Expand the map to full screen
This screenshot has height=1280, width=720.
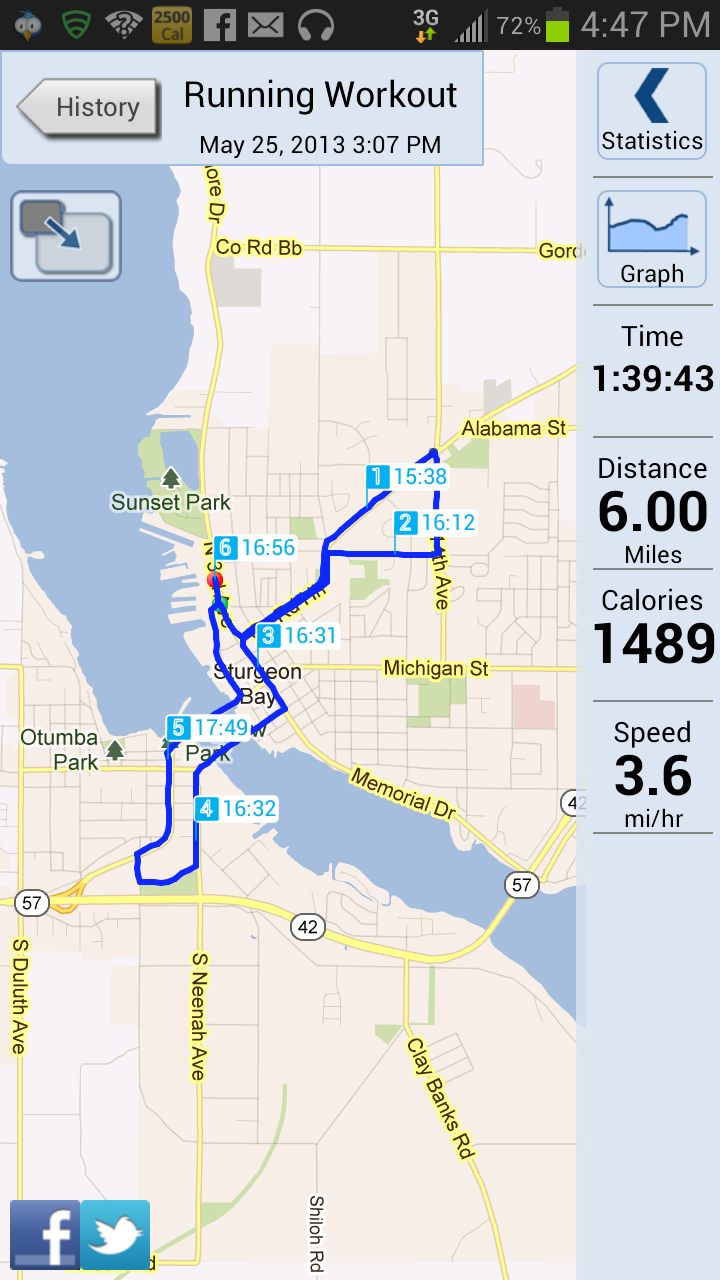pos(65,236)
